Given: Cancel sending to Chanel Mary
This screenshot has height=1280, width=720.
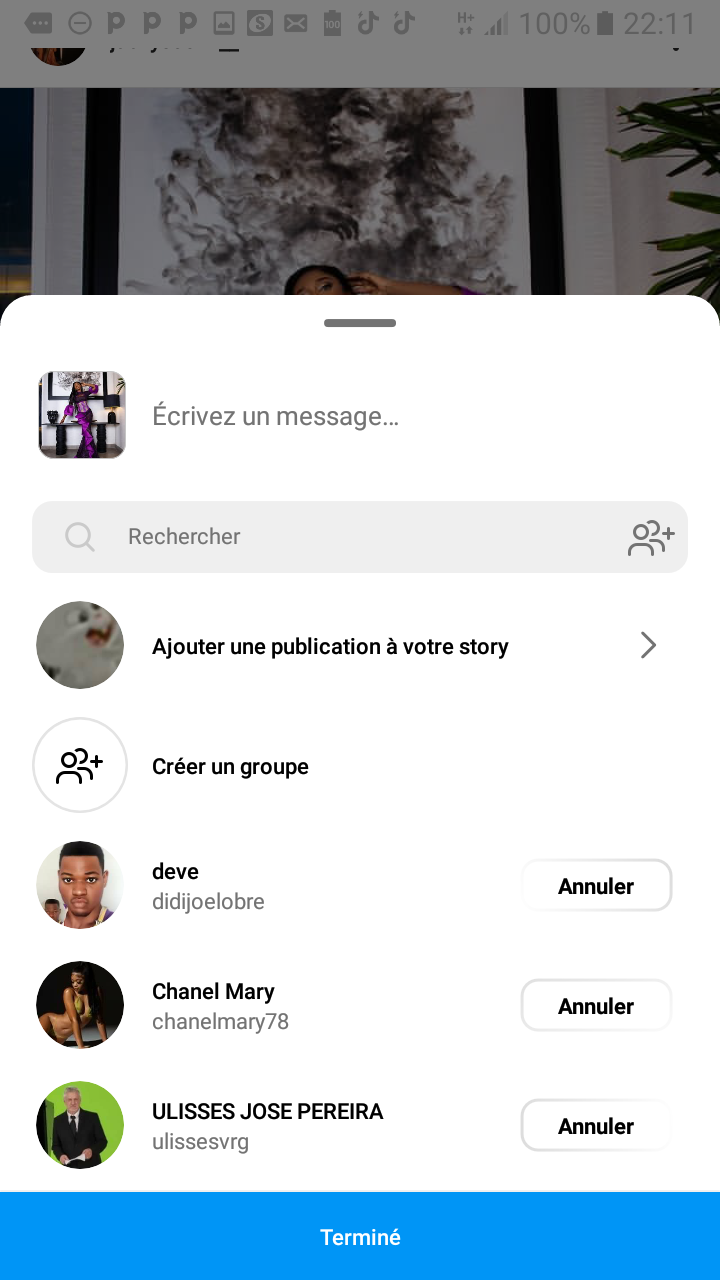Looking at the screenshot, I should click(596, 1006).
